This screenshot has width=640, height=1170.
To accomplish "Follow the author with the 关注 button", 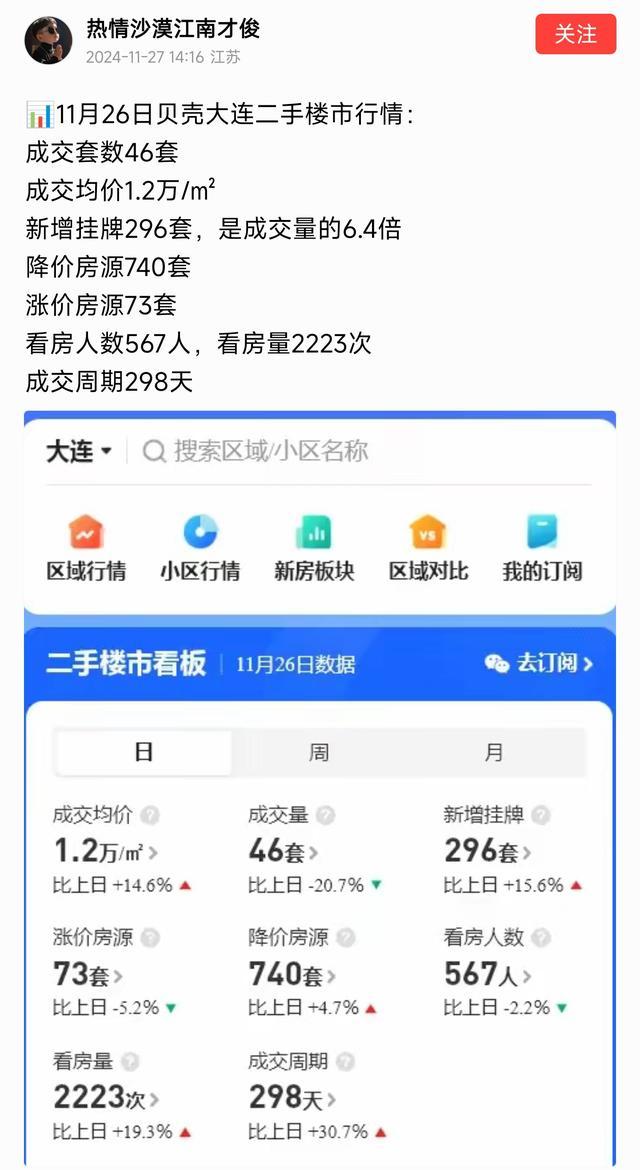I will tap(575, 35).
